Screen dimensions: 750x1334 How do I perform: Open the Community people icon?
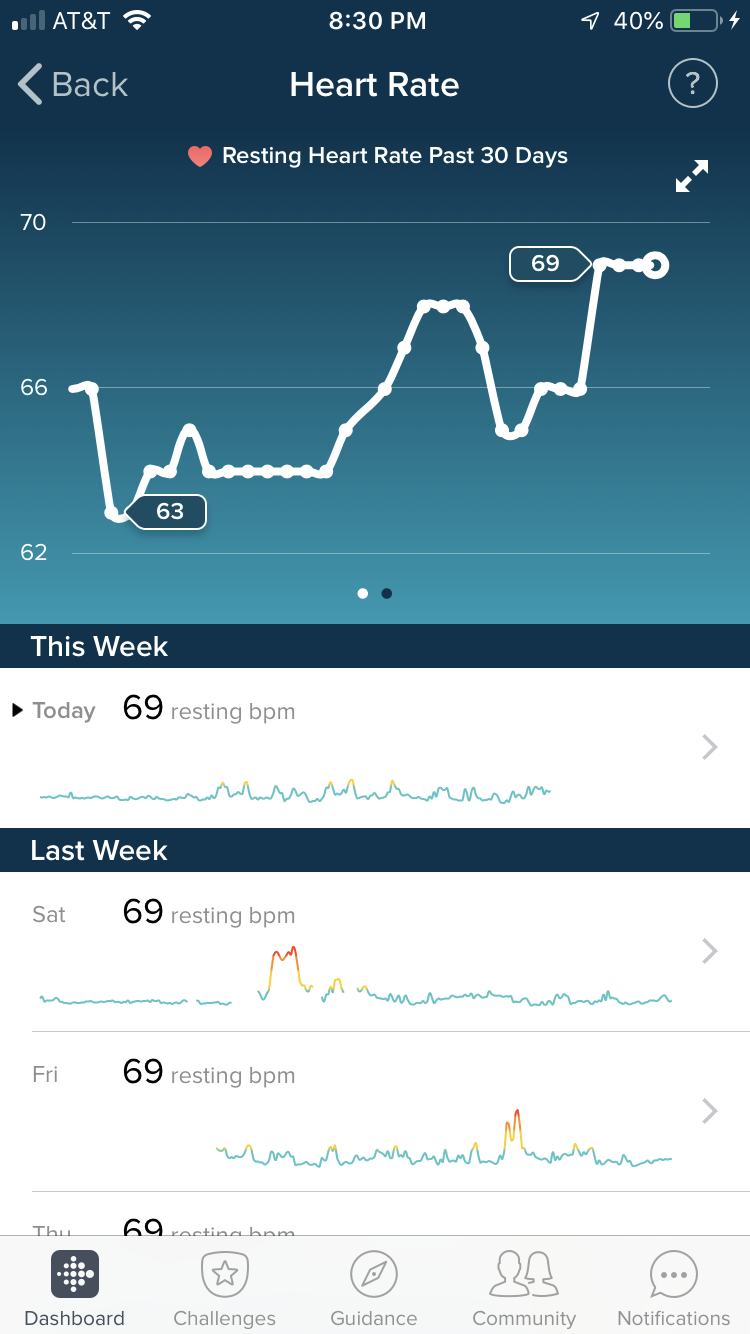[x=524, y=1274]
